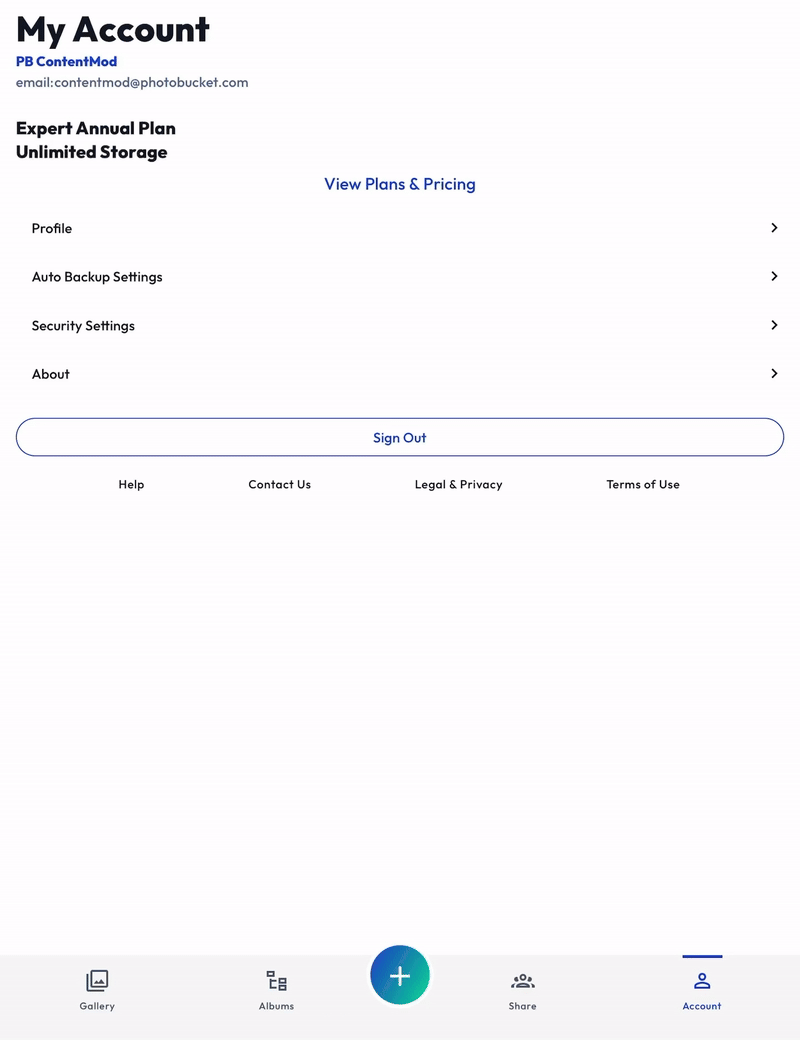800x1040 pixels.
Task: Open the Profile settings row
Action: [x=400, y=228]
